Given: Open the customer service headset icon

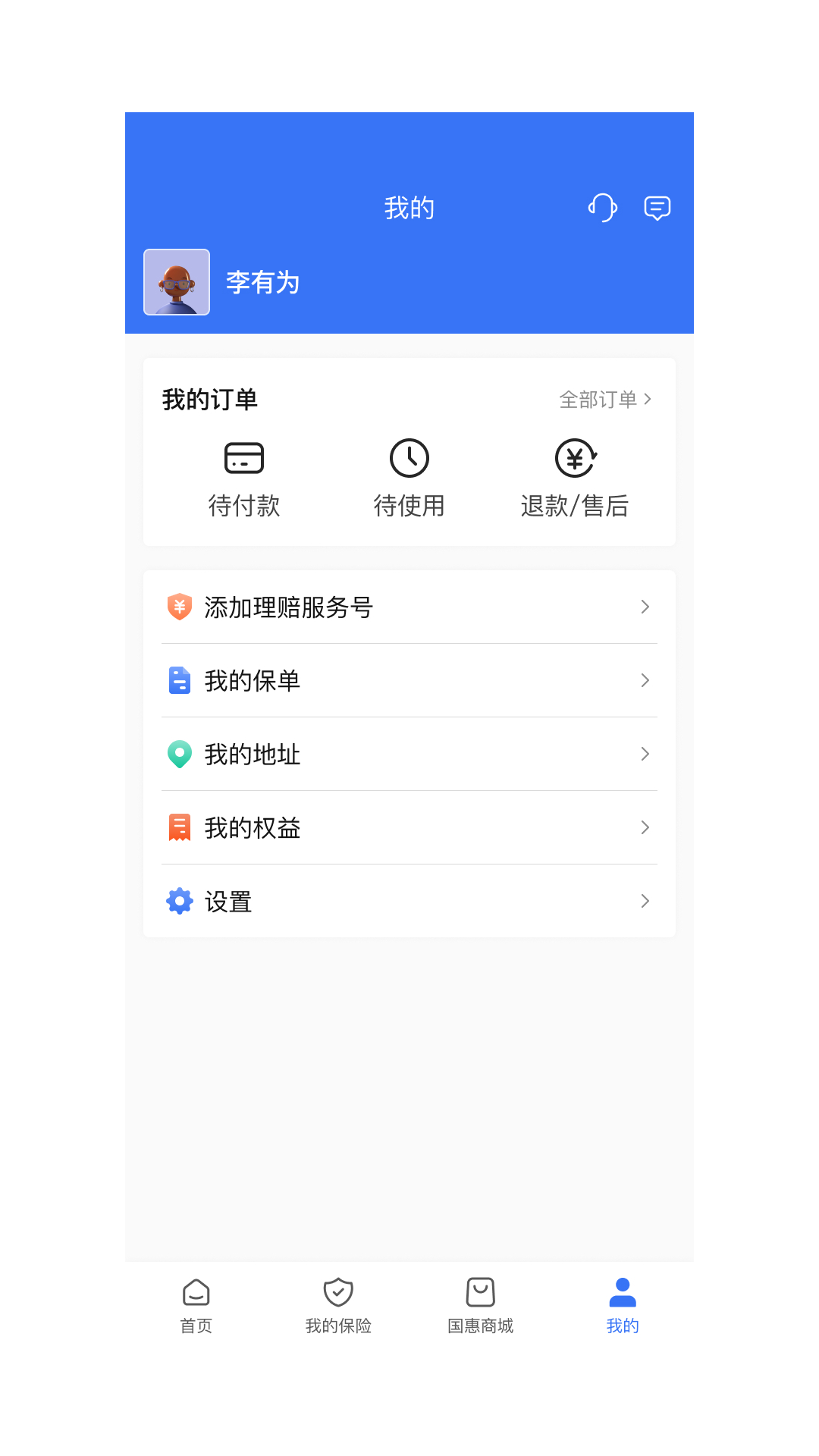Looking at the screenshot, I should 602,207.
